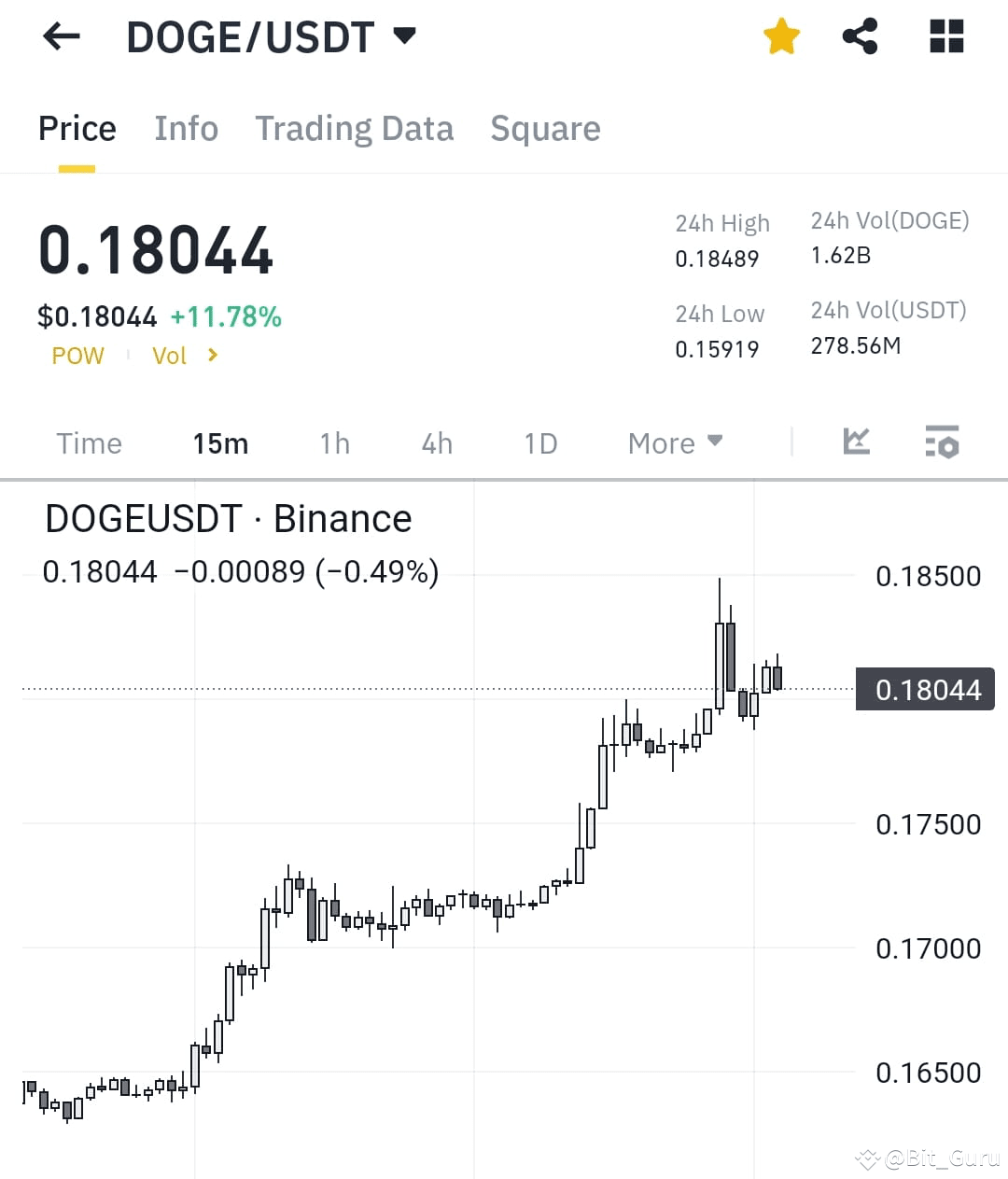This screenshot has height=1179, width=1008.
Task: Switch to the Trading Data tab
Action: pyautogui.click(x=354, y=129)
